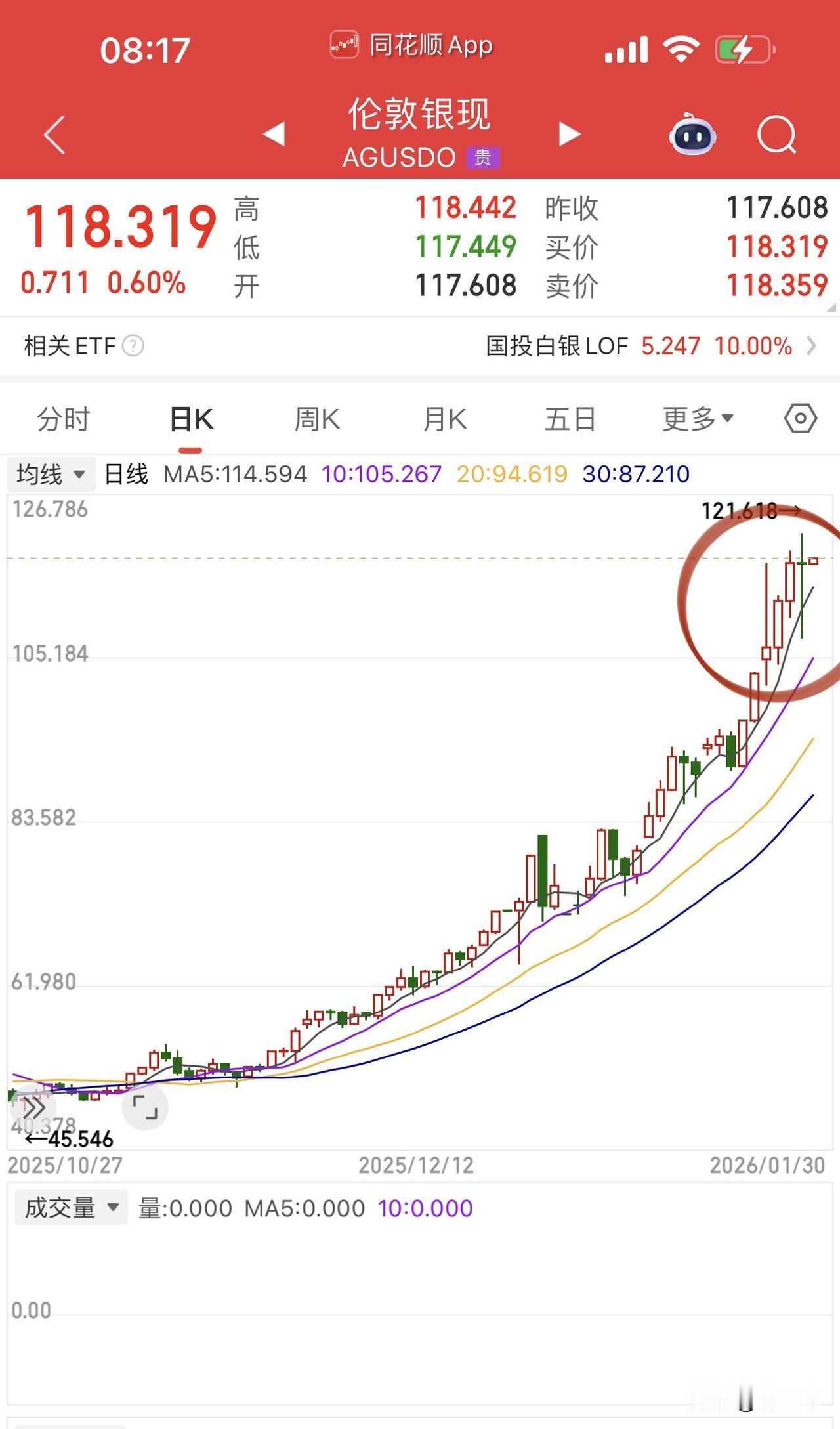The width and height of the screenshot is (840, 1429).
Task: Switch to the 月K monthly chart tab
Action: coord(443,419)
